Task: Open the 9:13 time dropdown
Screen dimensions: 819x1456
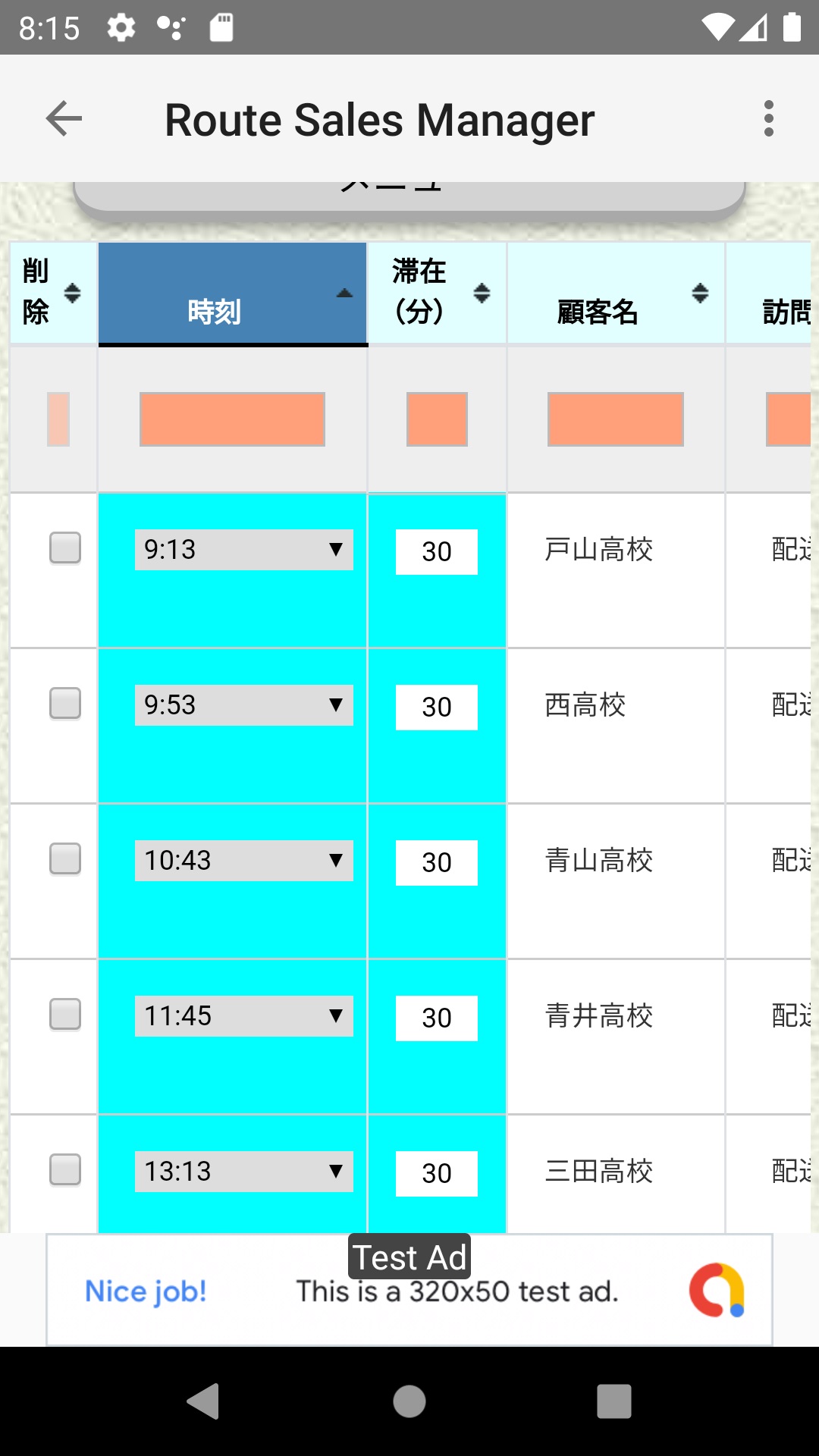Action: click(x=244, y=550)
